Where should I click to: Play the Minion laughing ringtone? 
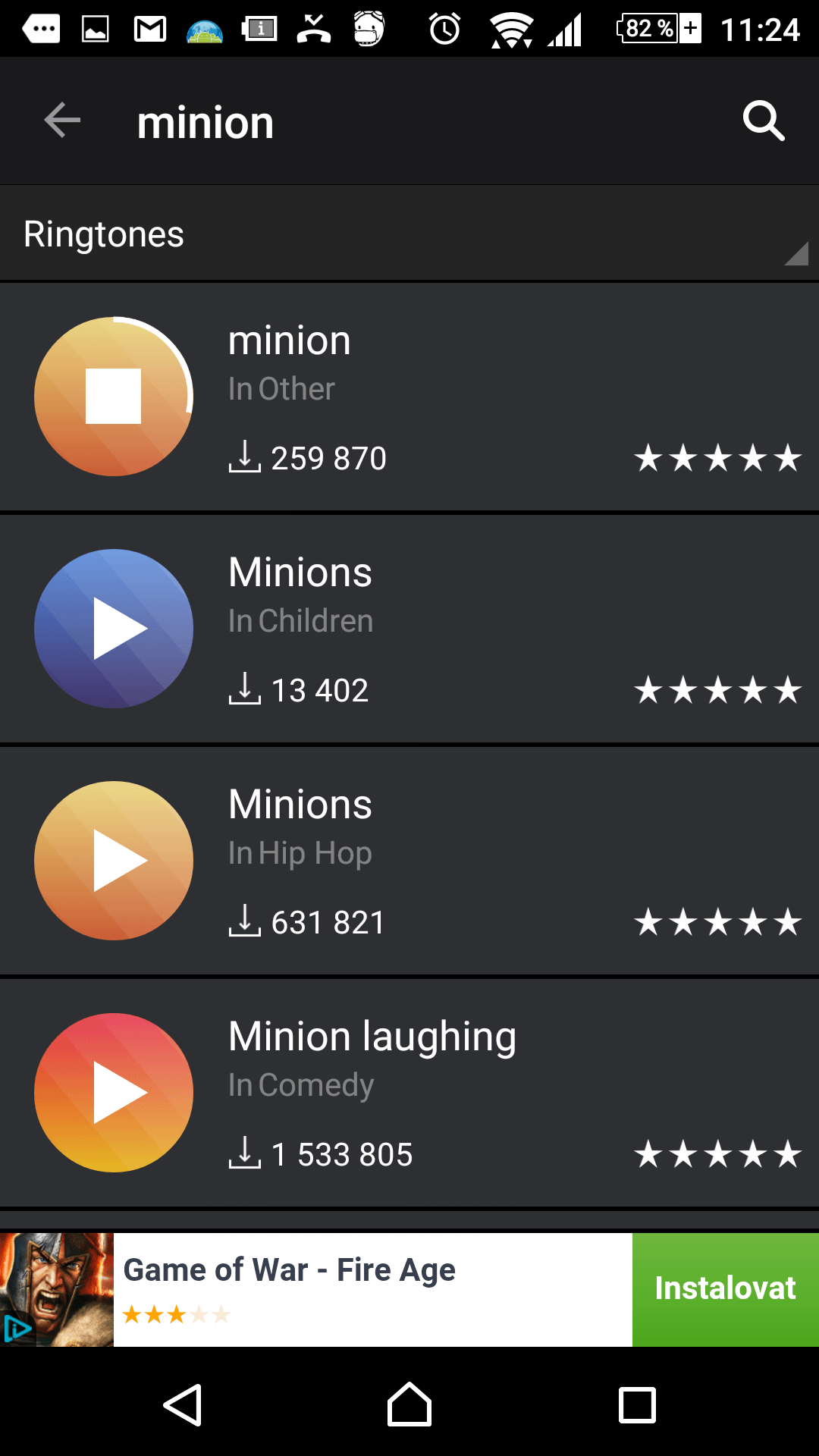[x=114, y=1093]
